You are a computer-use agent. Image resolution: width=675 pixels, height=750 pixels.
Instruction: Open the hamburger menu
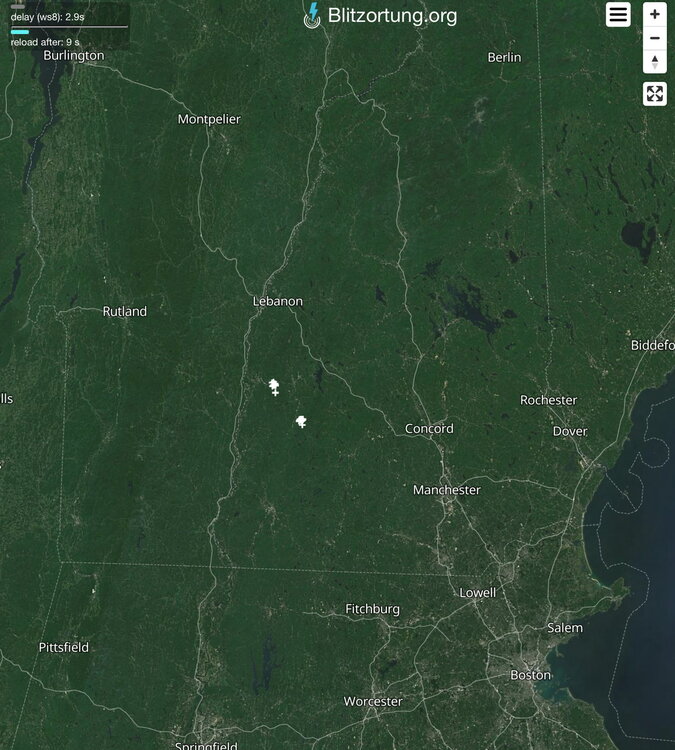tap(618, 14)
